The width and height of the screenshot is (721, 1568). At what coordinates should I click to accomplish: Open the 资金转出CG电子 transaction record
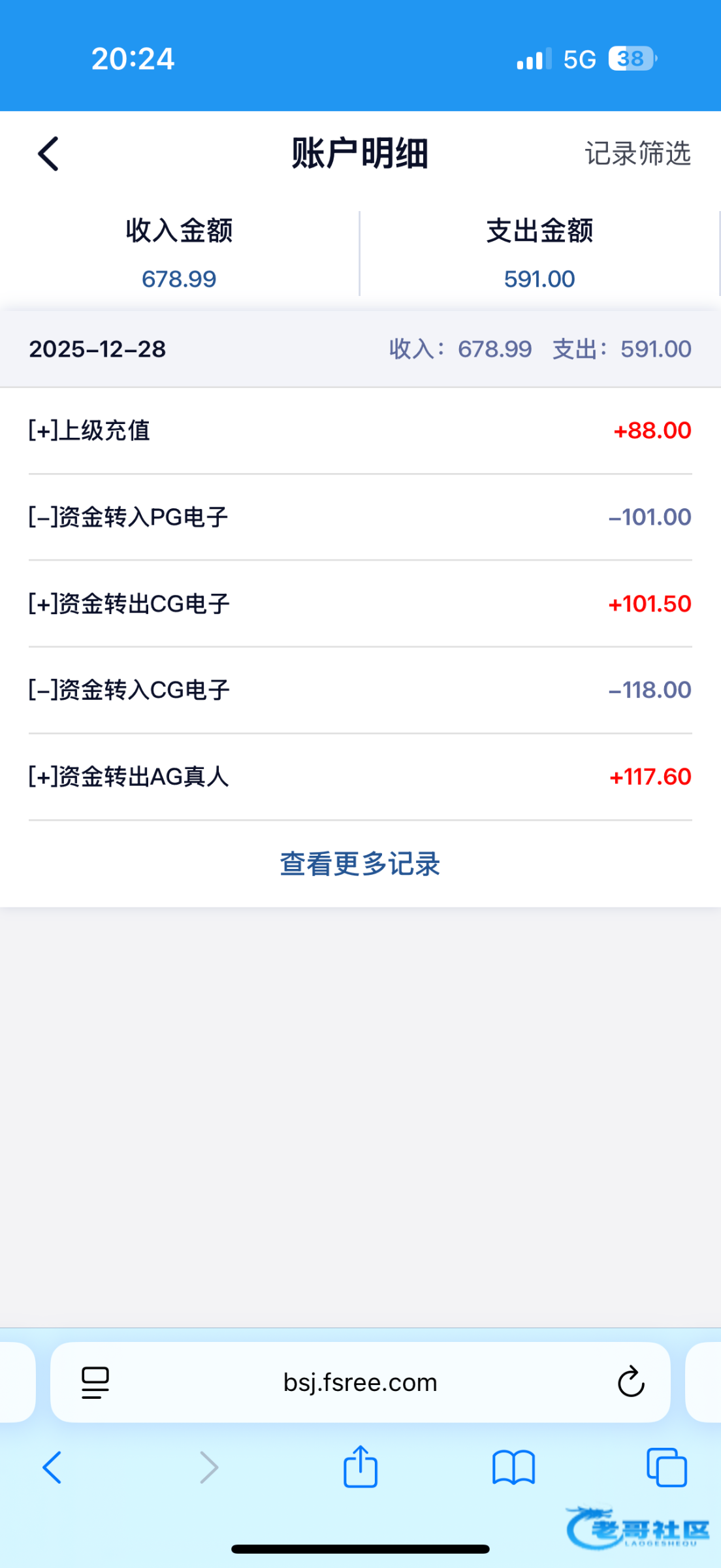click(x=360, y=604)
